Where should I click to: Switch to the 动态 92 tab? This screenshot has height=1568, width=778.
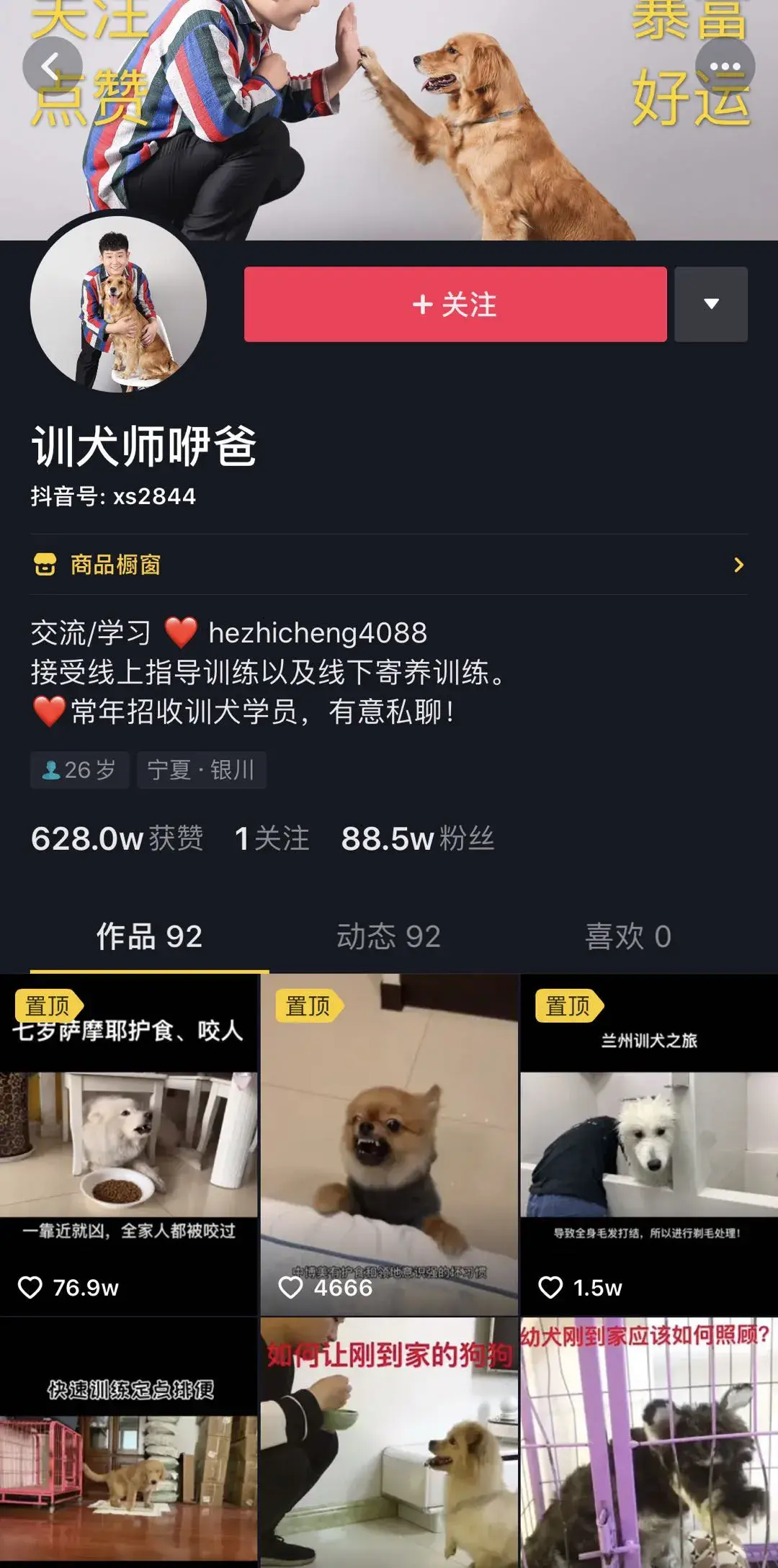point(389,936)
